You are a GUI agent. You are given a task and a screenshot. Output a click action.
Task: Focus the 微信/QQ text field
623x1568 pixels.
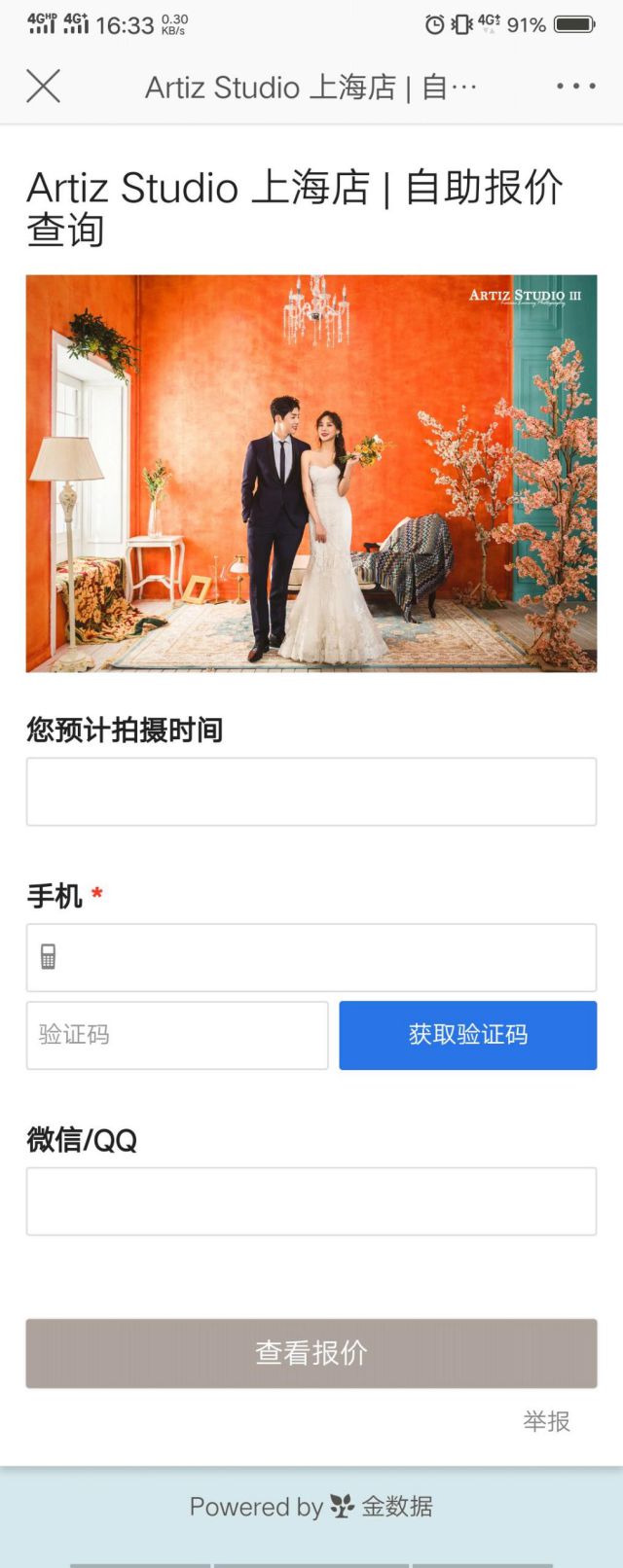pyautogui.click(x=311, y=1201)
